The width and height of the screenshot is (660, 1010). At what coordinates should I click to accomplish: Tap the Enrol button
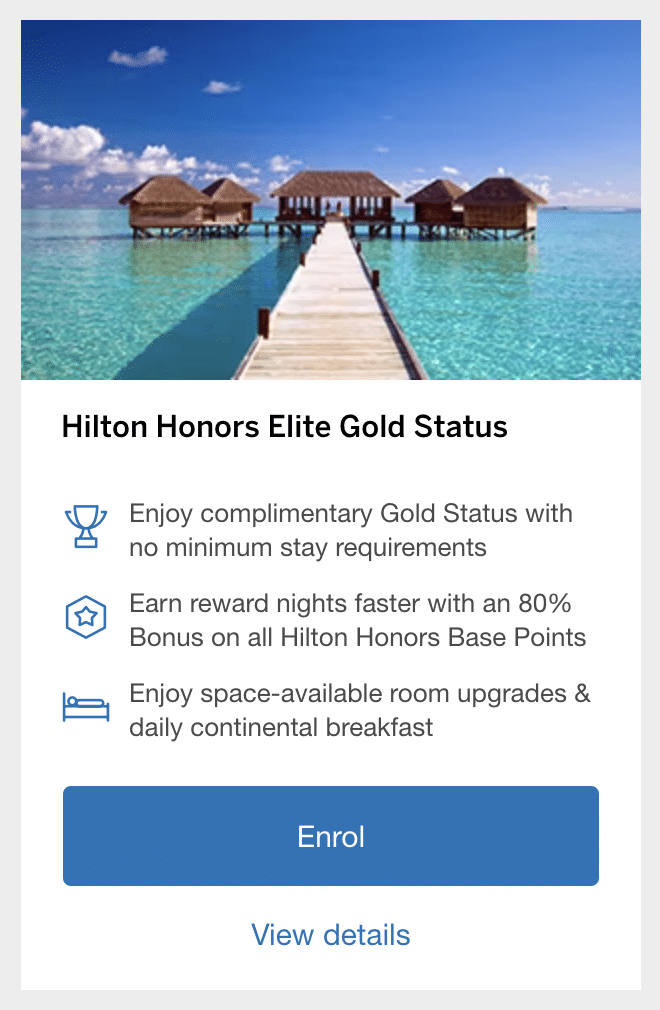[x=330, y=836]
